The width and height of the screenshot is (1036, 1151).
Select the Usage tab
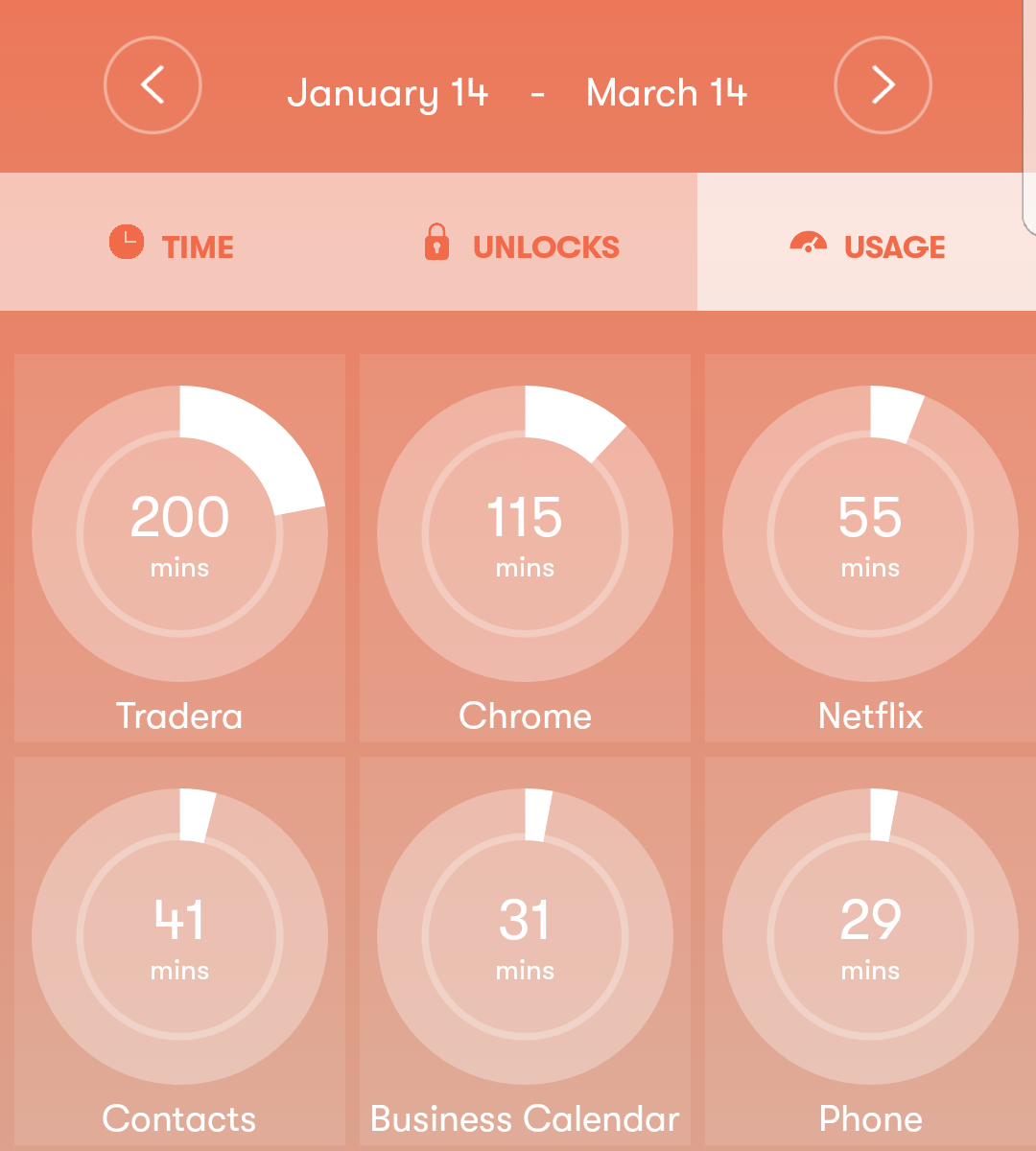click(x=867, y=245)
